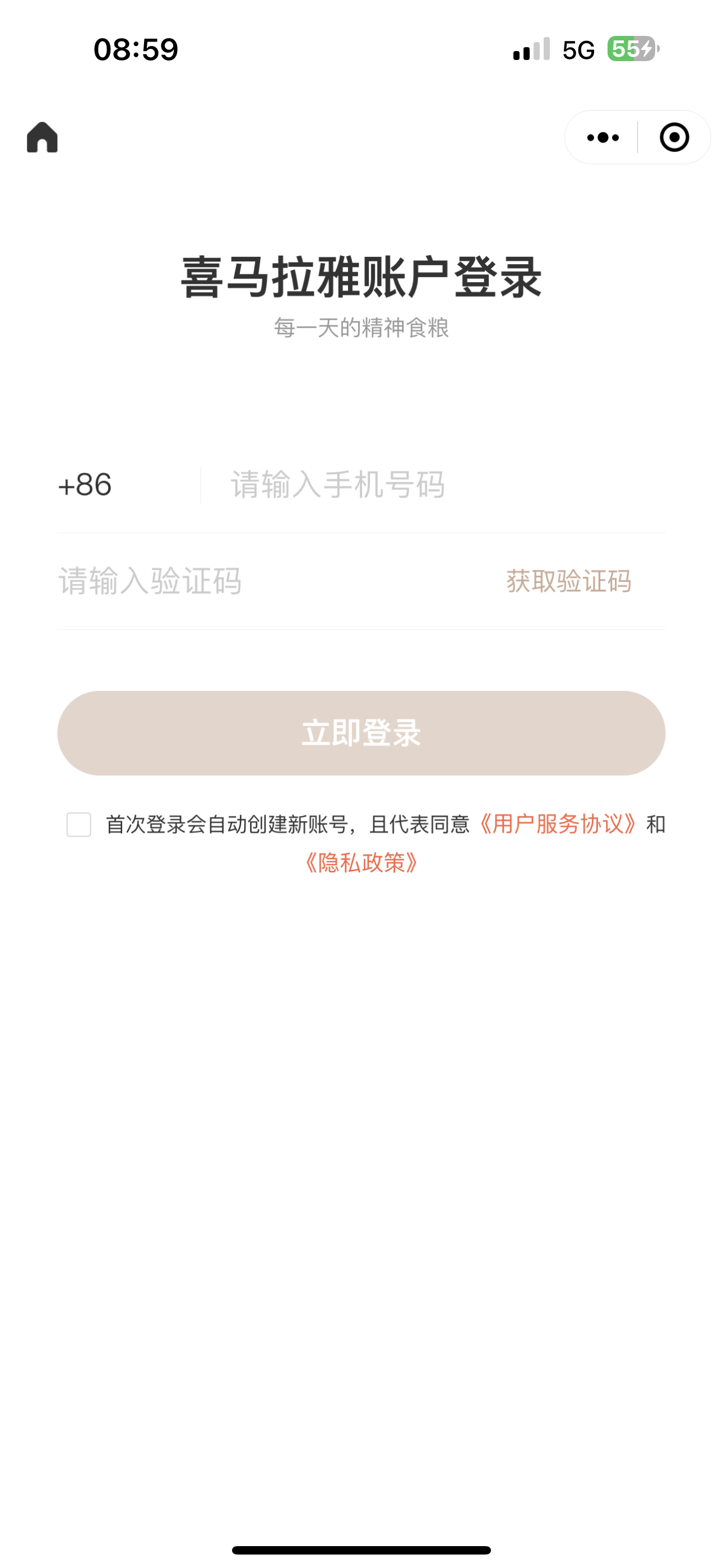Open the 《隐私政策》 link
This screenshot has height=1568, width=723.
(x=361, y=863)
